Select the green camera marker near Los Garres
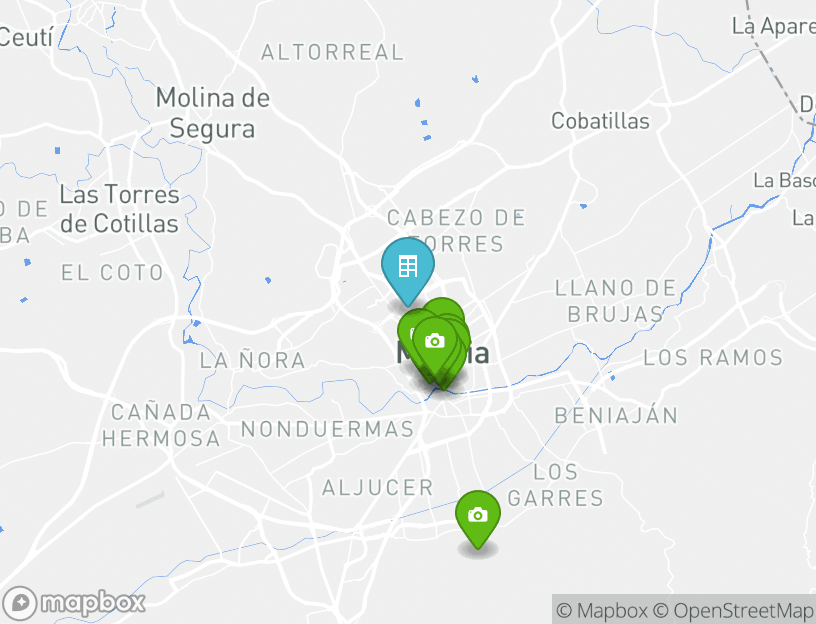816x624 pixels. coord(478,515)
